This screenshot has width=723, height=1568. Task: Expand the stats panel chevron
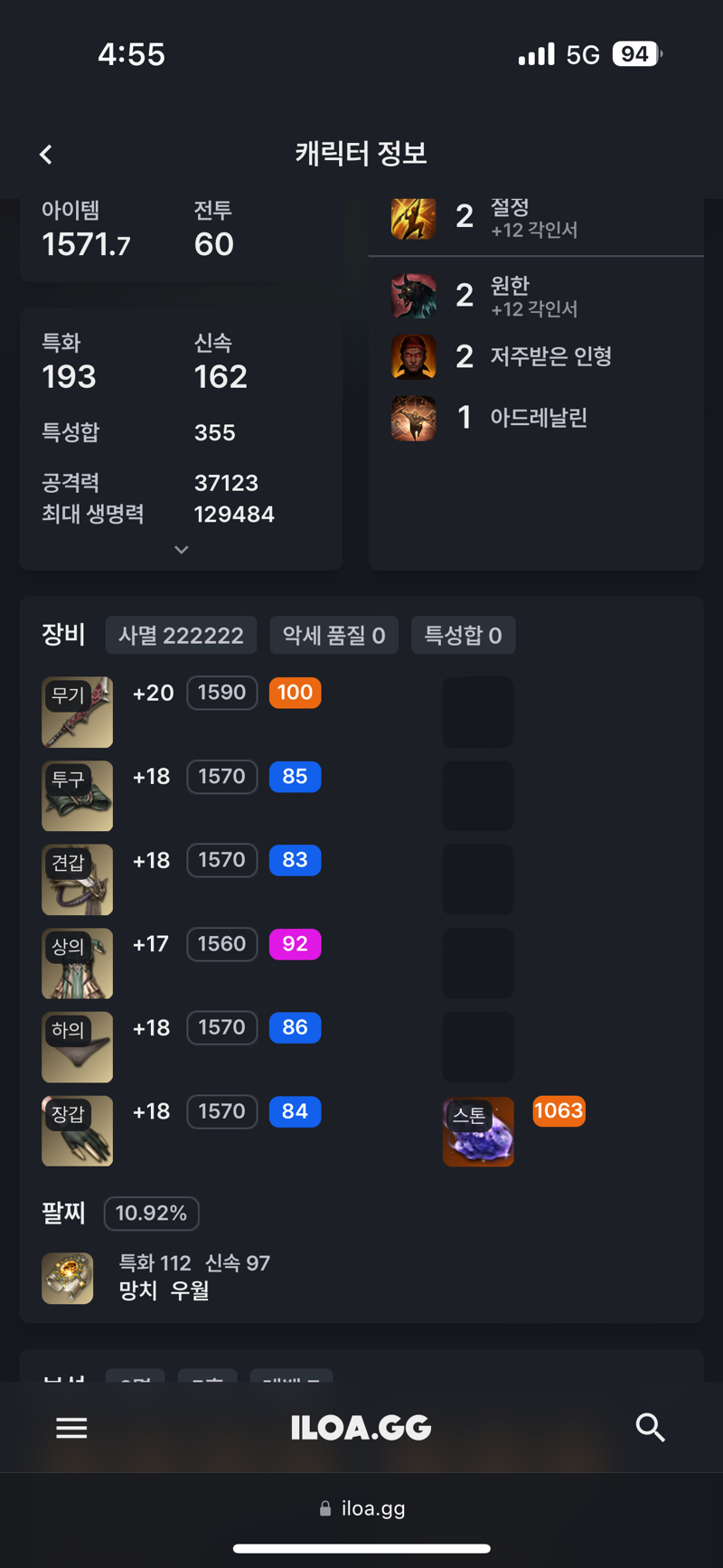(182, 550)
